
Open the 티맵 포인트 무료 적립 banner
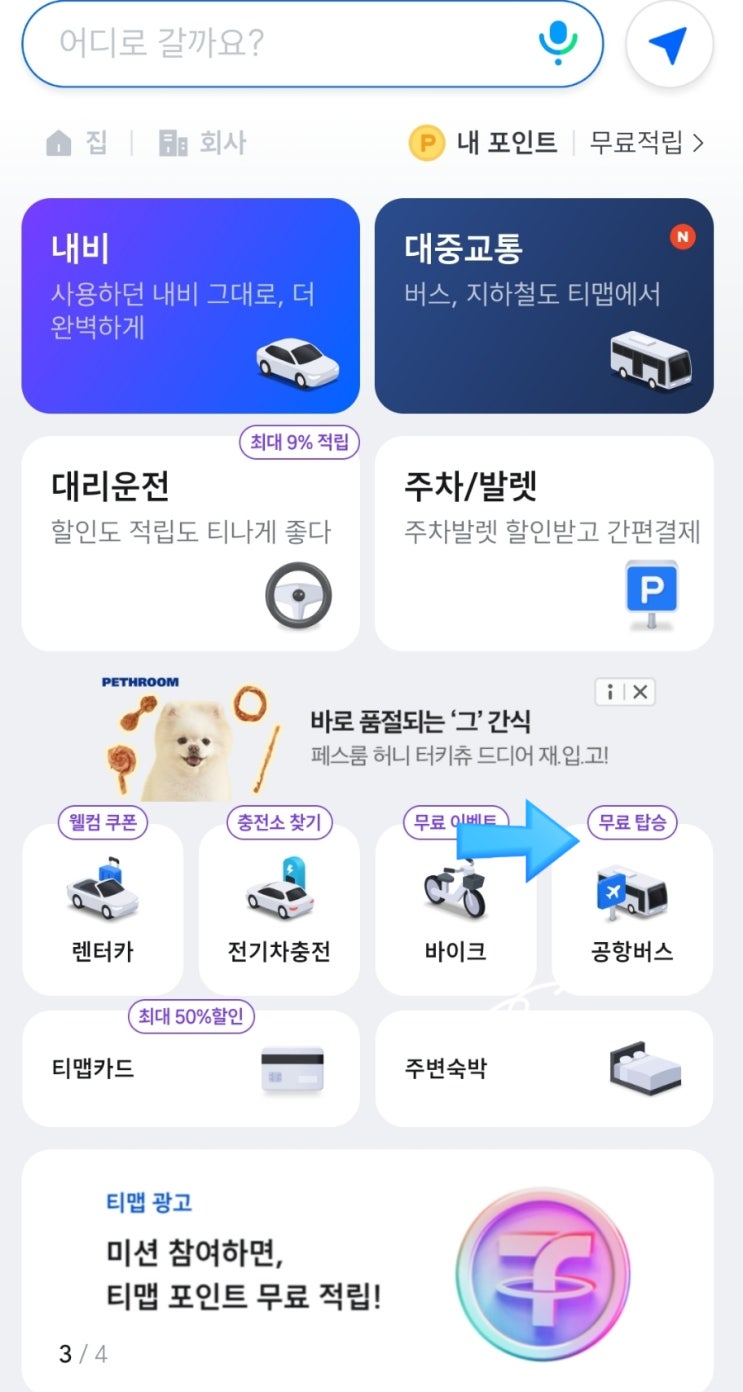point(367,1271)
